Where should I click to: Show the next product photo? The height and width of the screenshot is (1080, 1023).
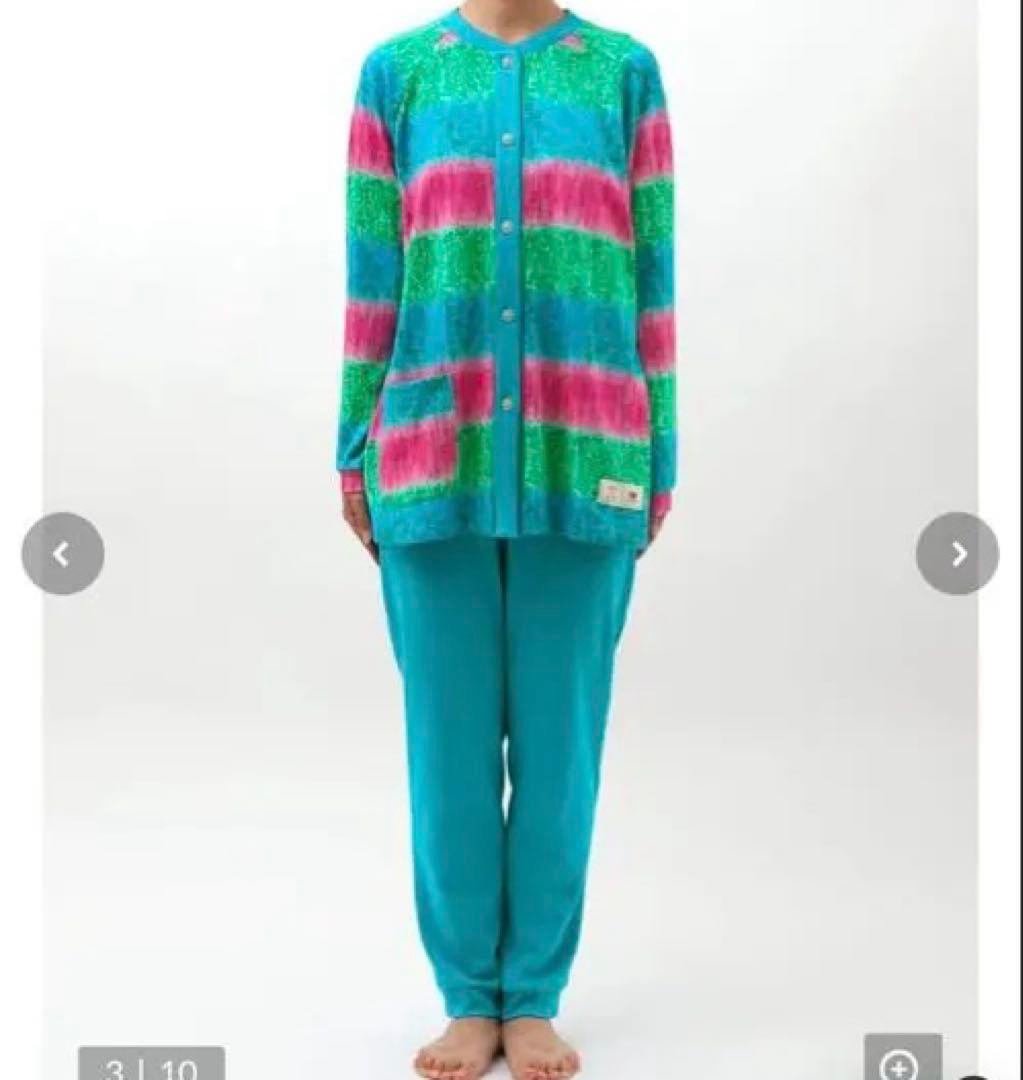[x=957, y=553]
